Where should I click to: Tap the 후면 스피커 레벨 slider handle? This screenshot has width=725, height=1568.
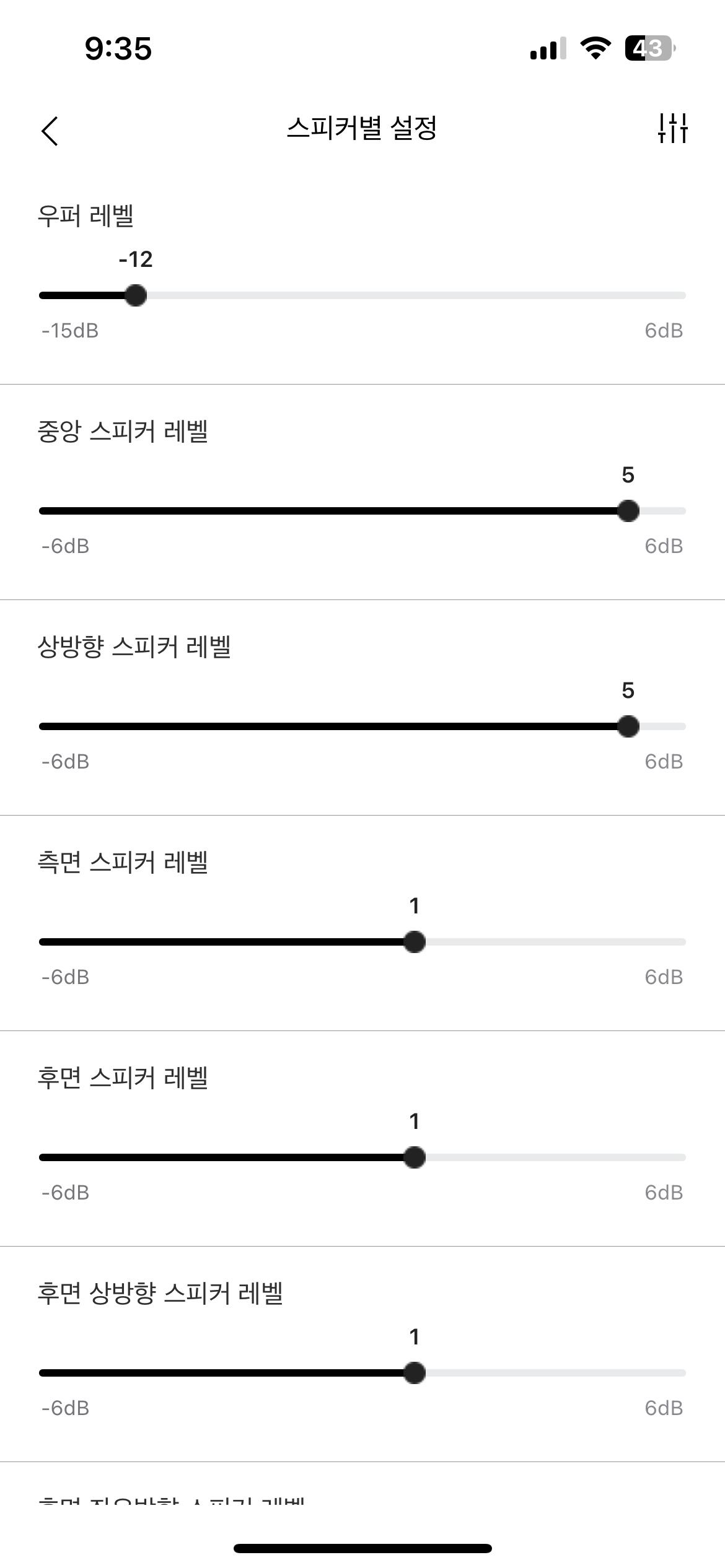415,1157
